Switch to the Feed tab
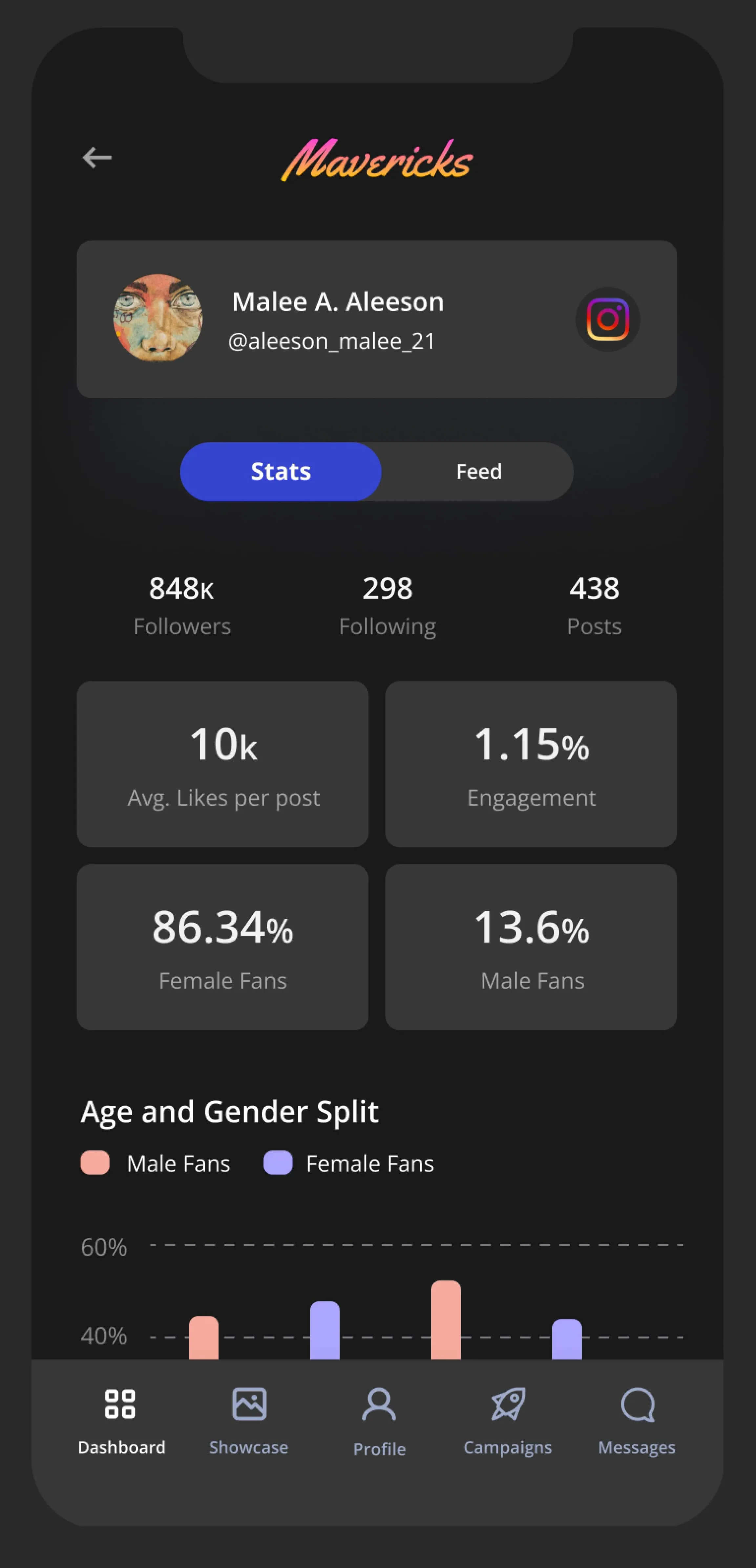 click(x=479, y=471)
